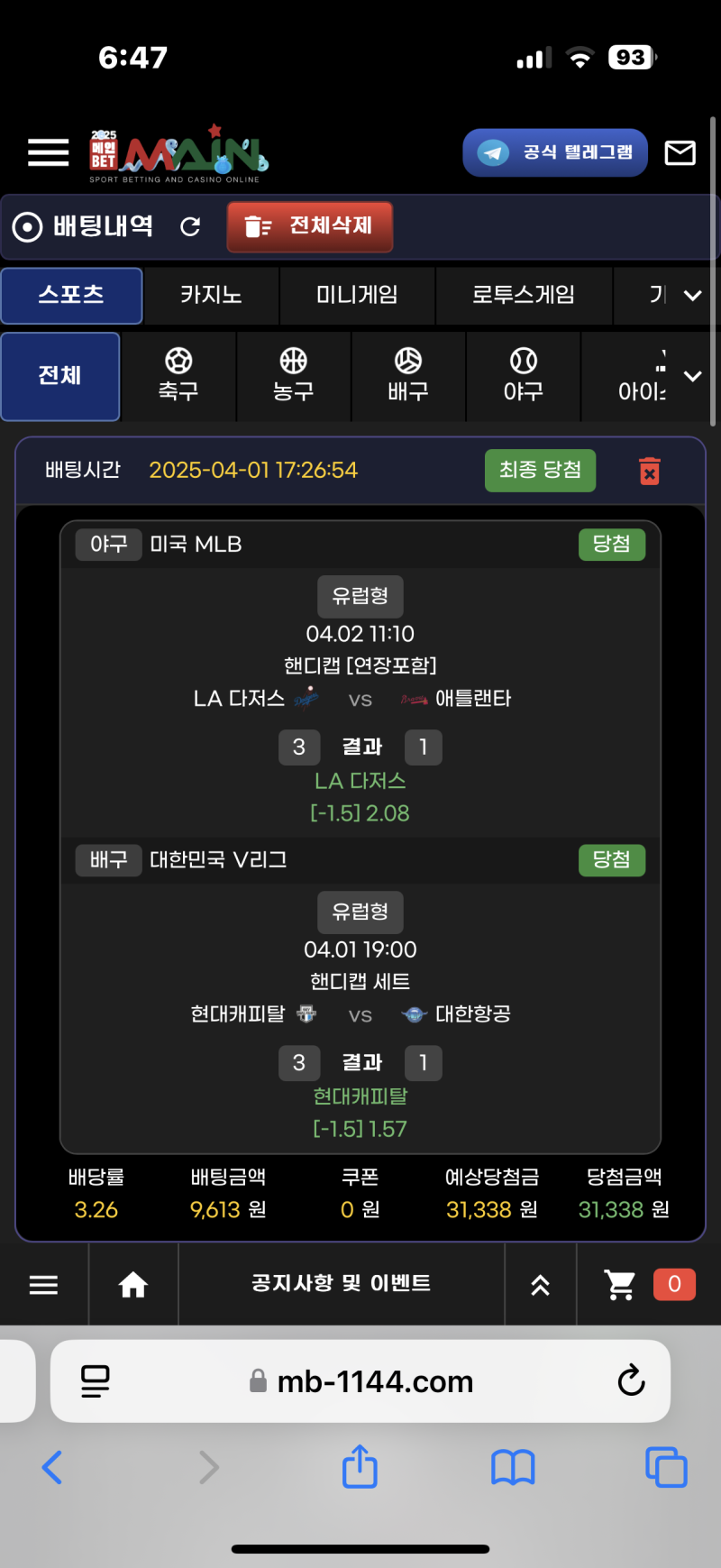Screen dimensions: 721x1568
Task: Filter bets by 농구
Action: (294, 375)
